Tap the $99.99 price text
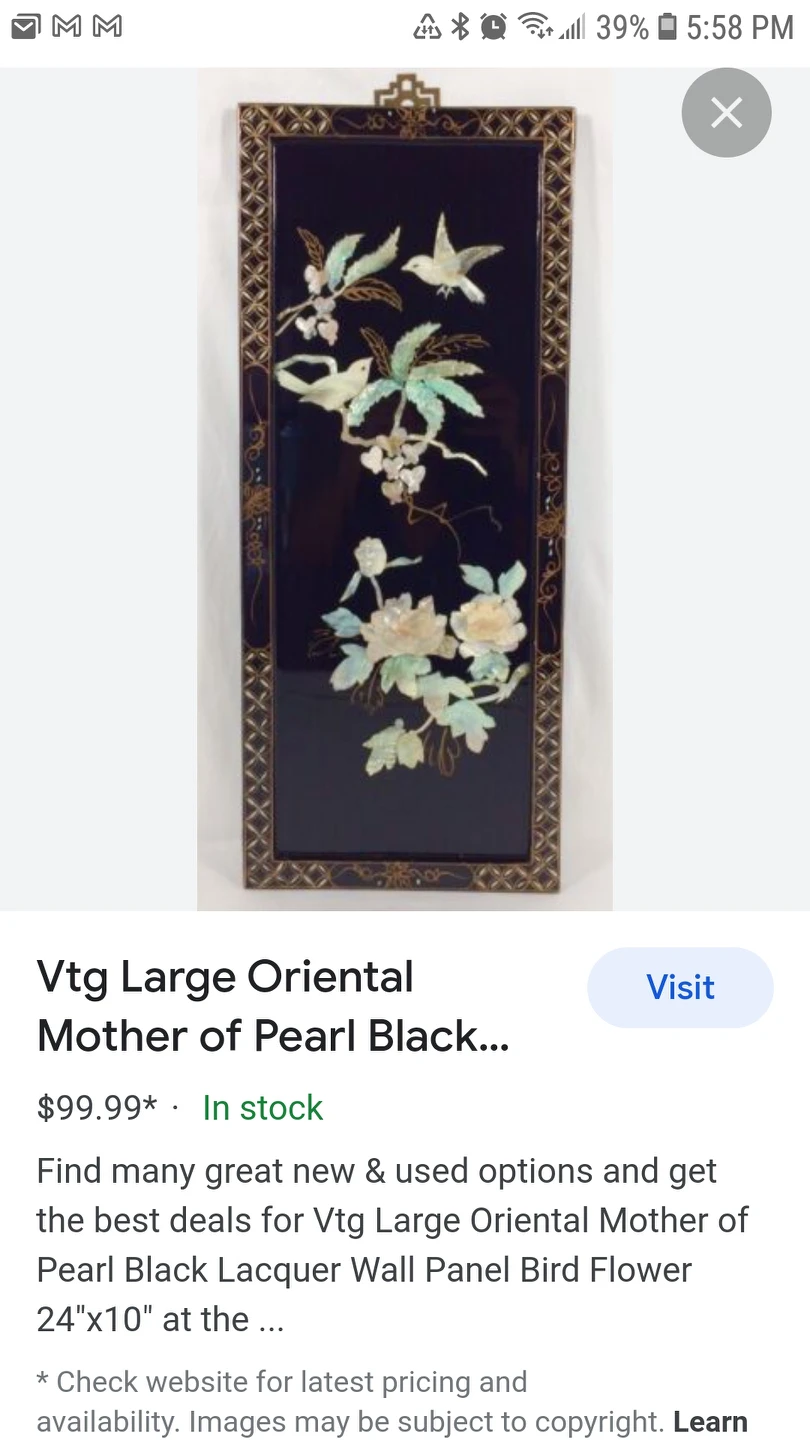The image size is (810, 1440). point(85,1108)
